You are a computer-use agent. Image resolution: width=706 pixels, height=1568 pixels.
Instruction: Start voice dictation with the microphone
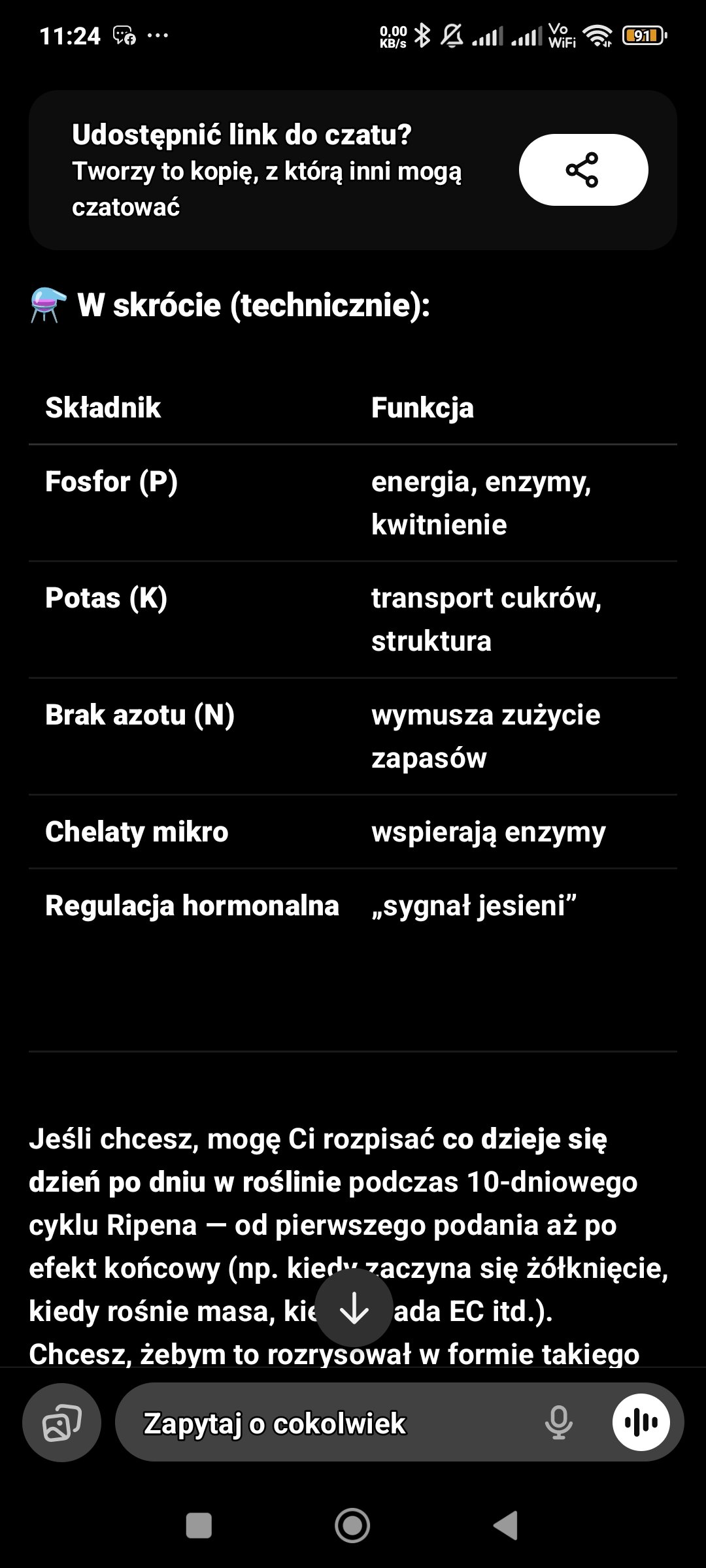[559, 1422]
